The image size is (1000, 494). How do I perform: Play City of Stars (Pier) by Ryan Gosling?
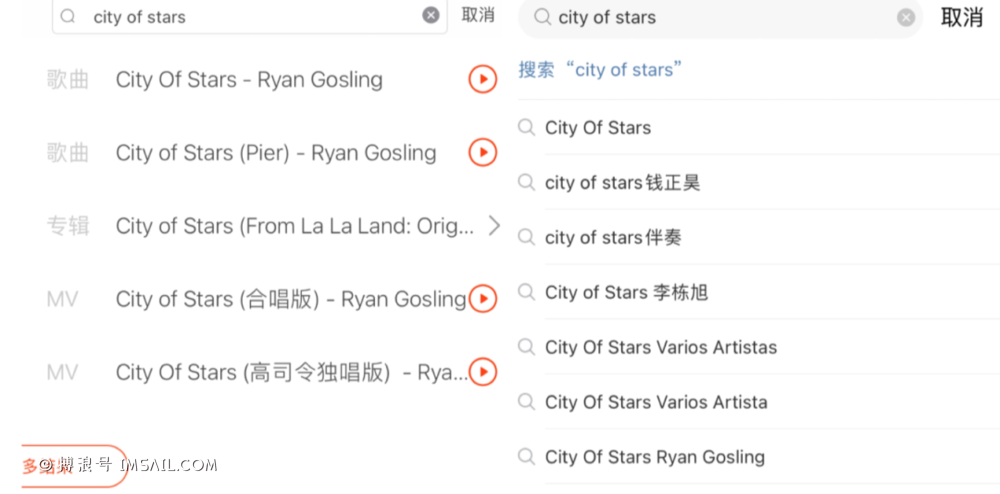(x=483, y=153)
